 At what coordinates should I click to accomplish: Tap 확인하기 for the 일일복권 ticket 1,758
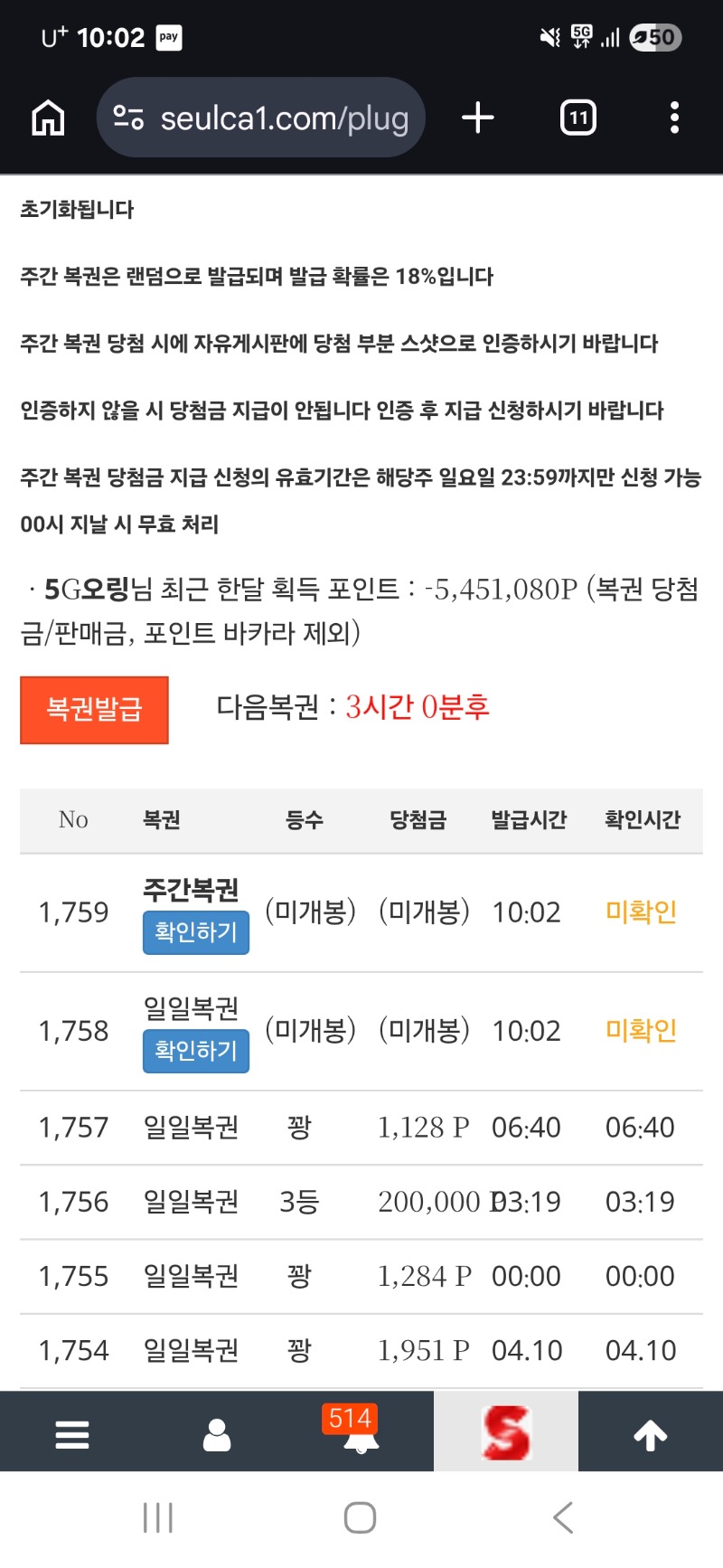click(195, 1051)
